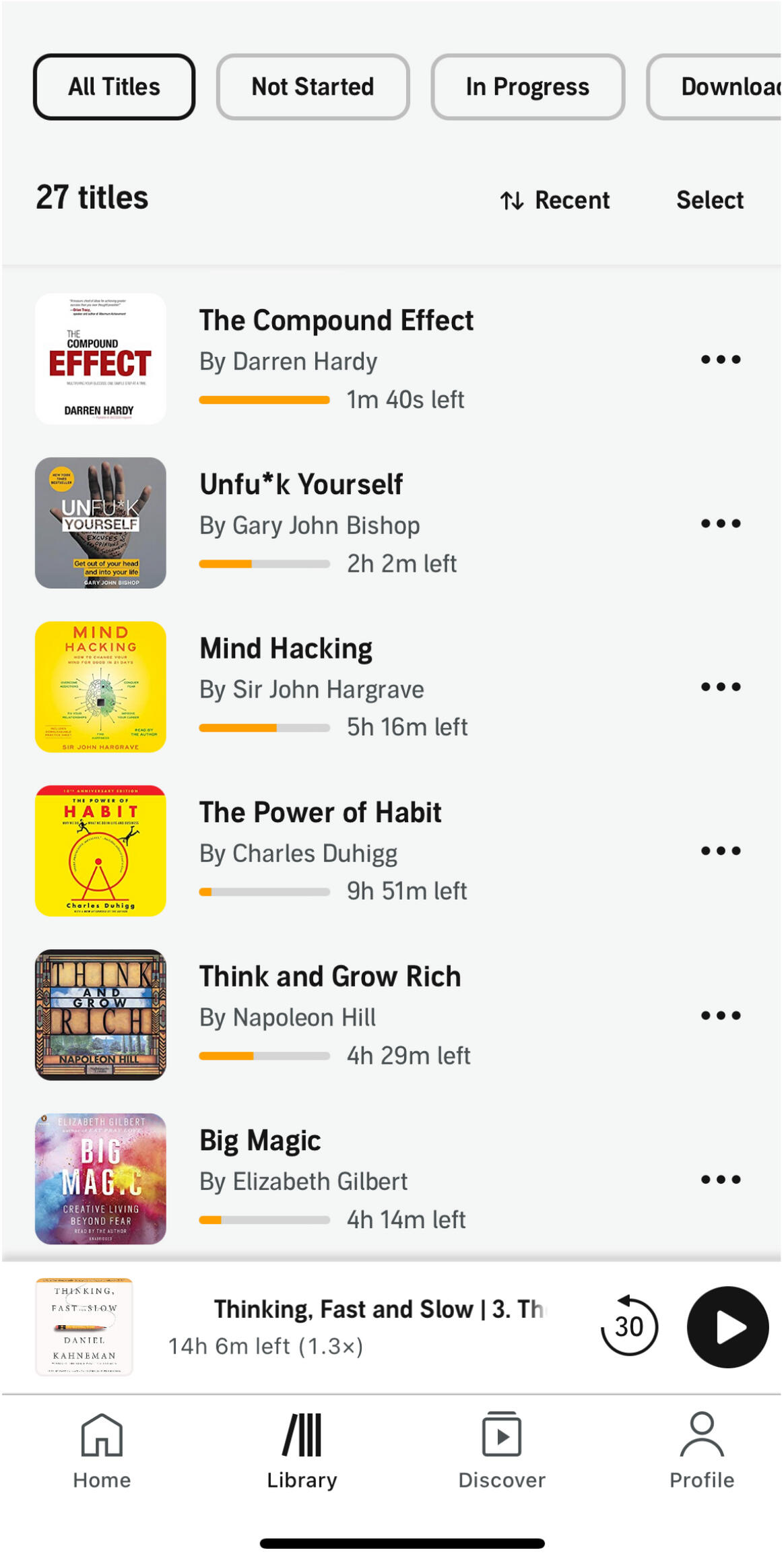Open the options menu for Mind Hacking
784x1567 pixels.
721,686
